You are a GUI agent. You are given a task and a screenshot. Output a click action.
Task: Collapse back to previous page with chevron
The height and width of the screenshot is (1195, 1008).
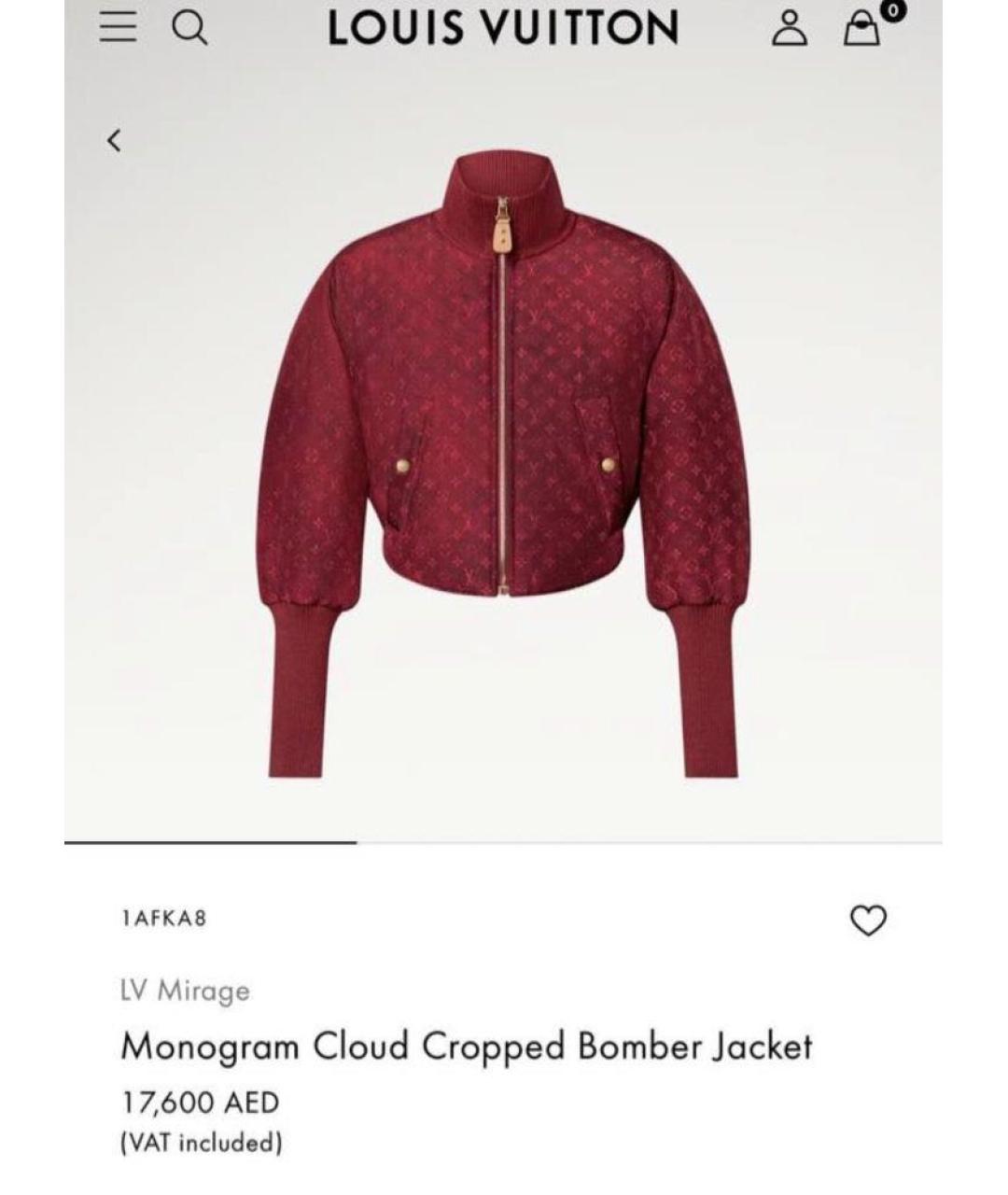coord(116,138)
